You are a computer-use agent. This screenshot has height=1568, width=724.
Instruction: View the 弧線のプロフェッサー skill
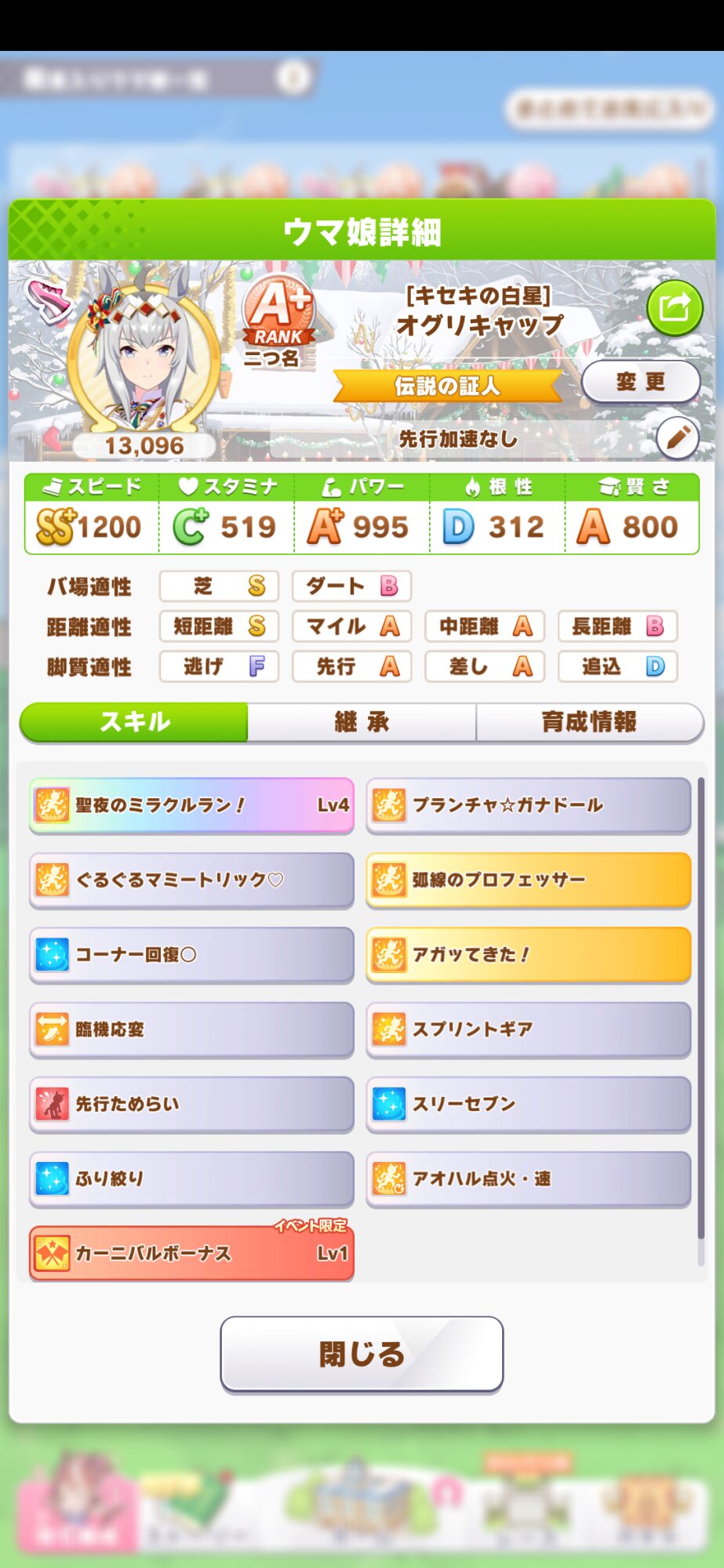tap(528, 880)
